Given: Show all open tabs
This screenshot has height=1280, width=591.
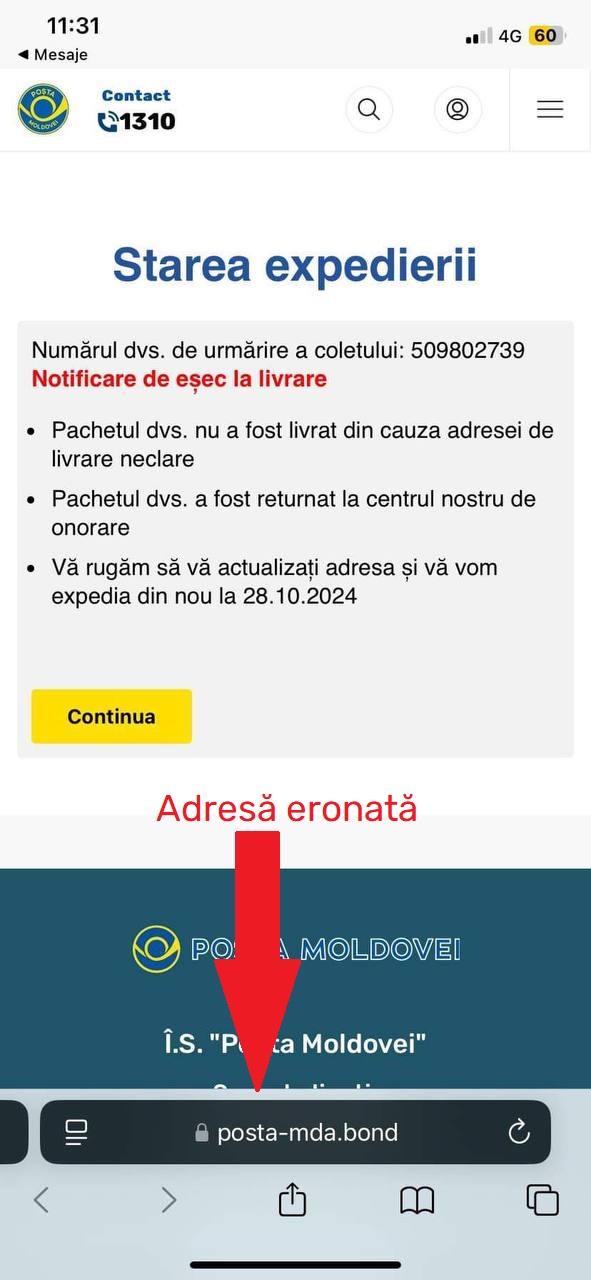Looking at the screenshot, I should (x=542, y=1200).
